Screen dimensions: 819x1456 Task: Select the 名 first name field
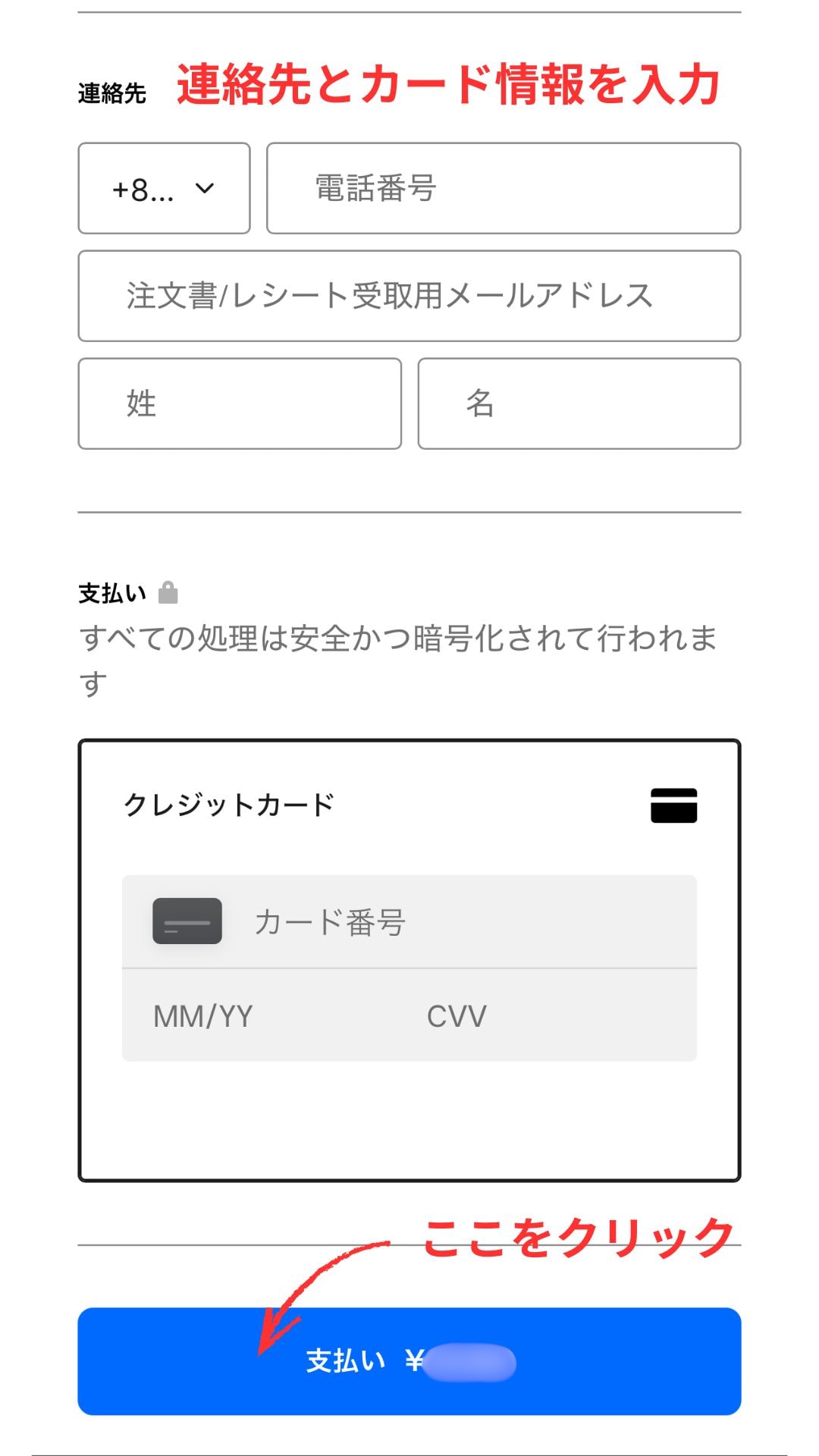pyautogui.click(x=579, y=403)
